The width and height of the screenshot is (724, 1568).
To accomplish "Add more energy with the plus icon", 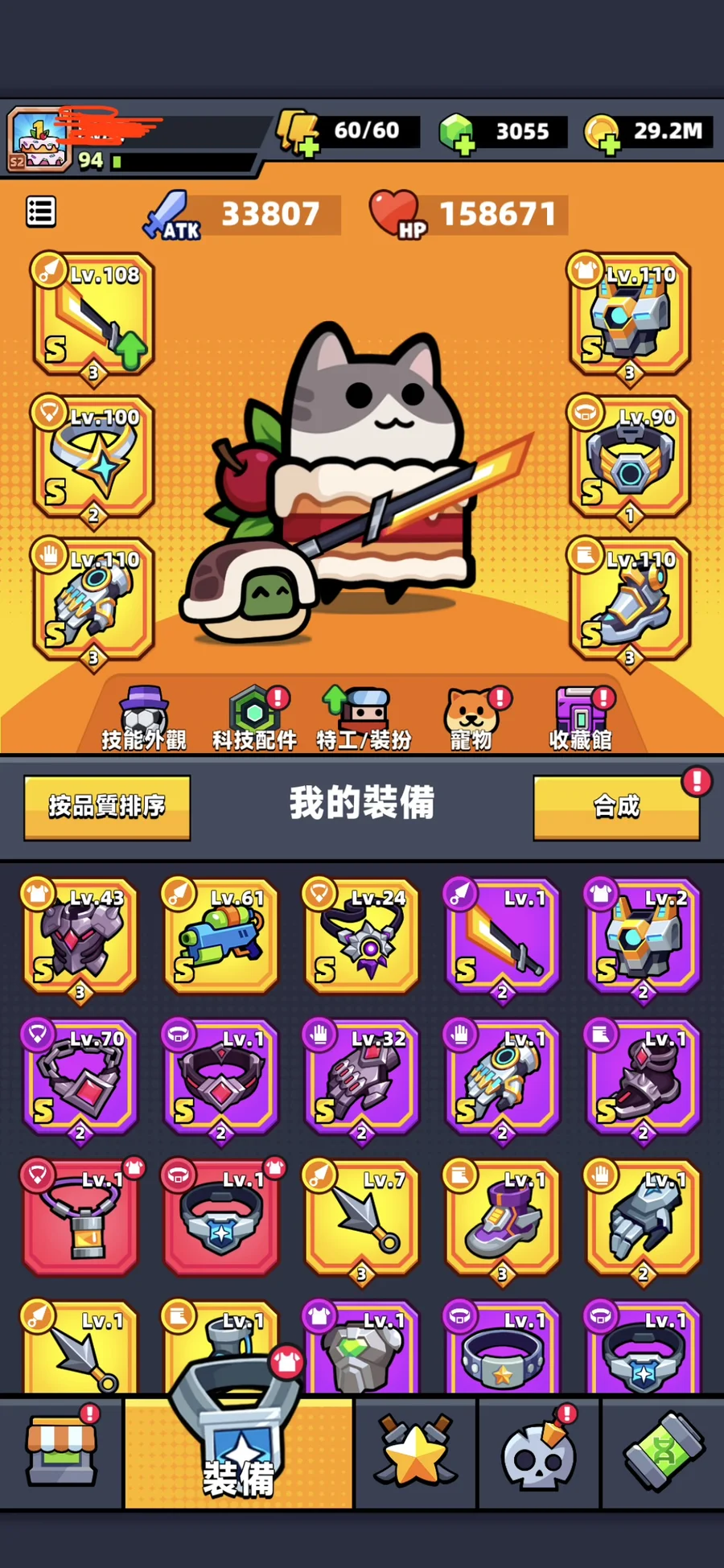I will tap(308, 146).
